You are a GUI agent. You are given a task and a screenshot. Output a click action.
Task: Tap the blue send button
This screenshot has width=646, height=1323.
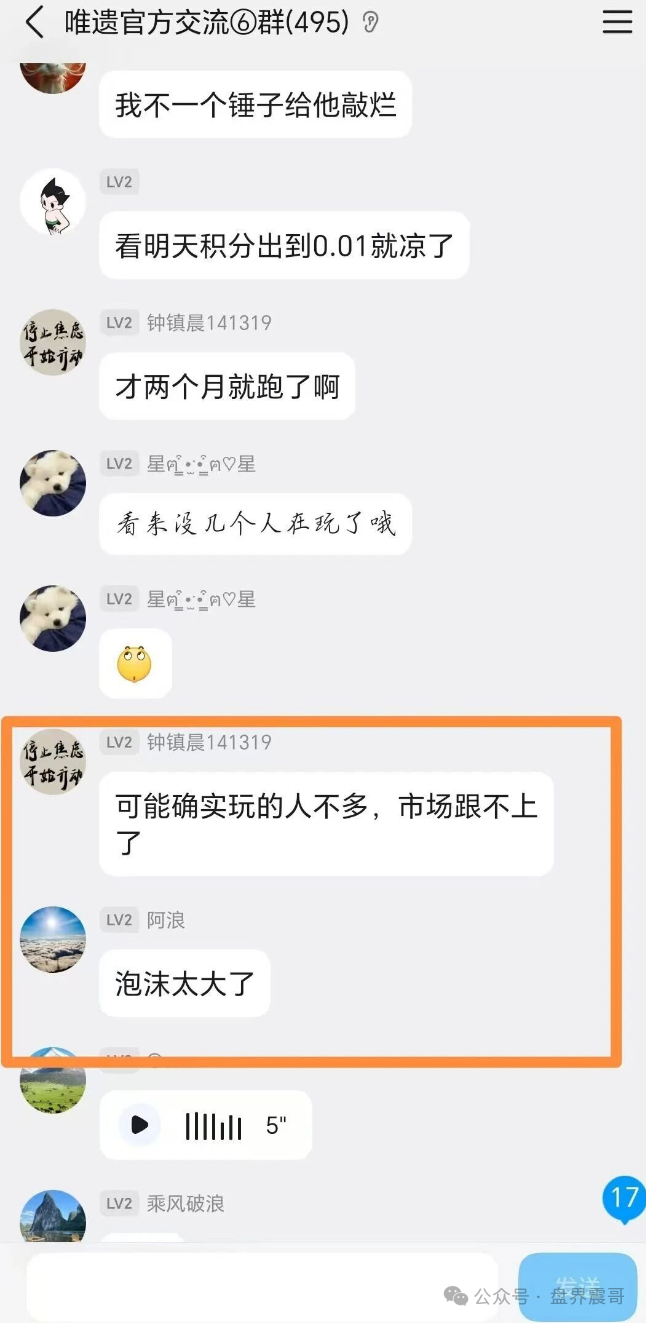pyautogui.click(x=577, y=1286)
